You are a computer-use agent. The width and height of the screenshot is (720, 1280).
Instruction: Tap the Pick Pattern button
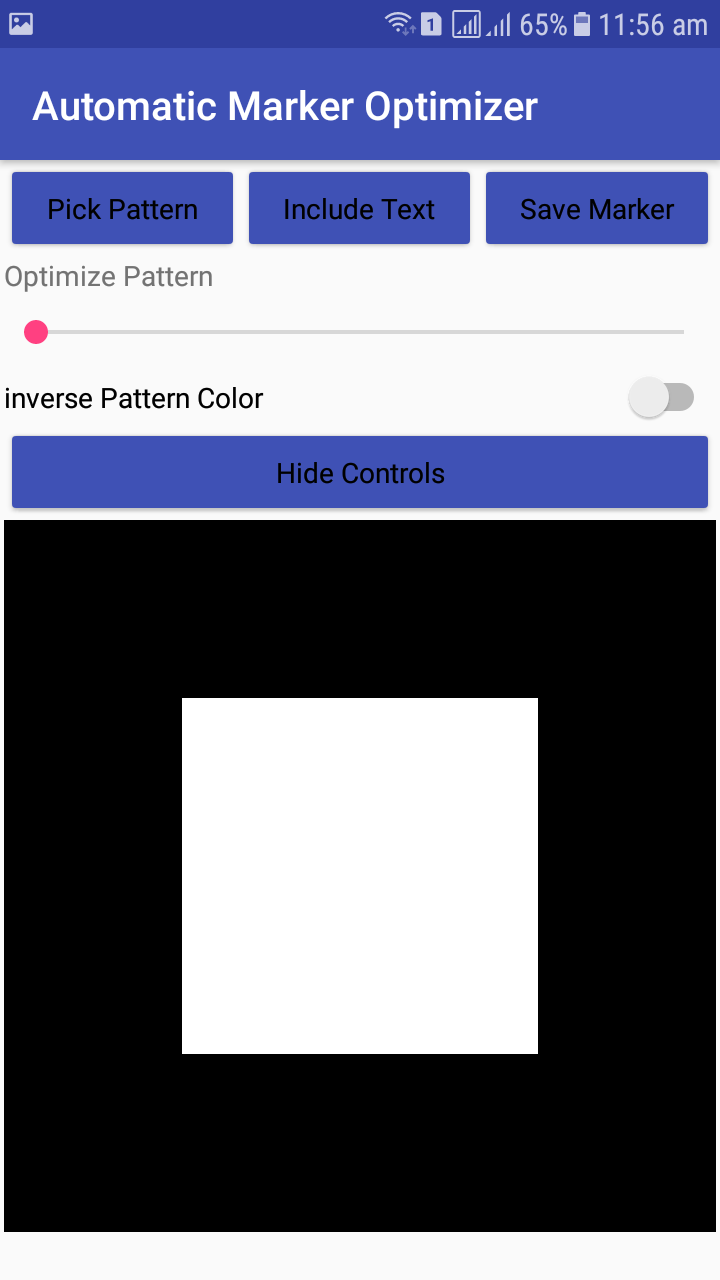(122, 209)
